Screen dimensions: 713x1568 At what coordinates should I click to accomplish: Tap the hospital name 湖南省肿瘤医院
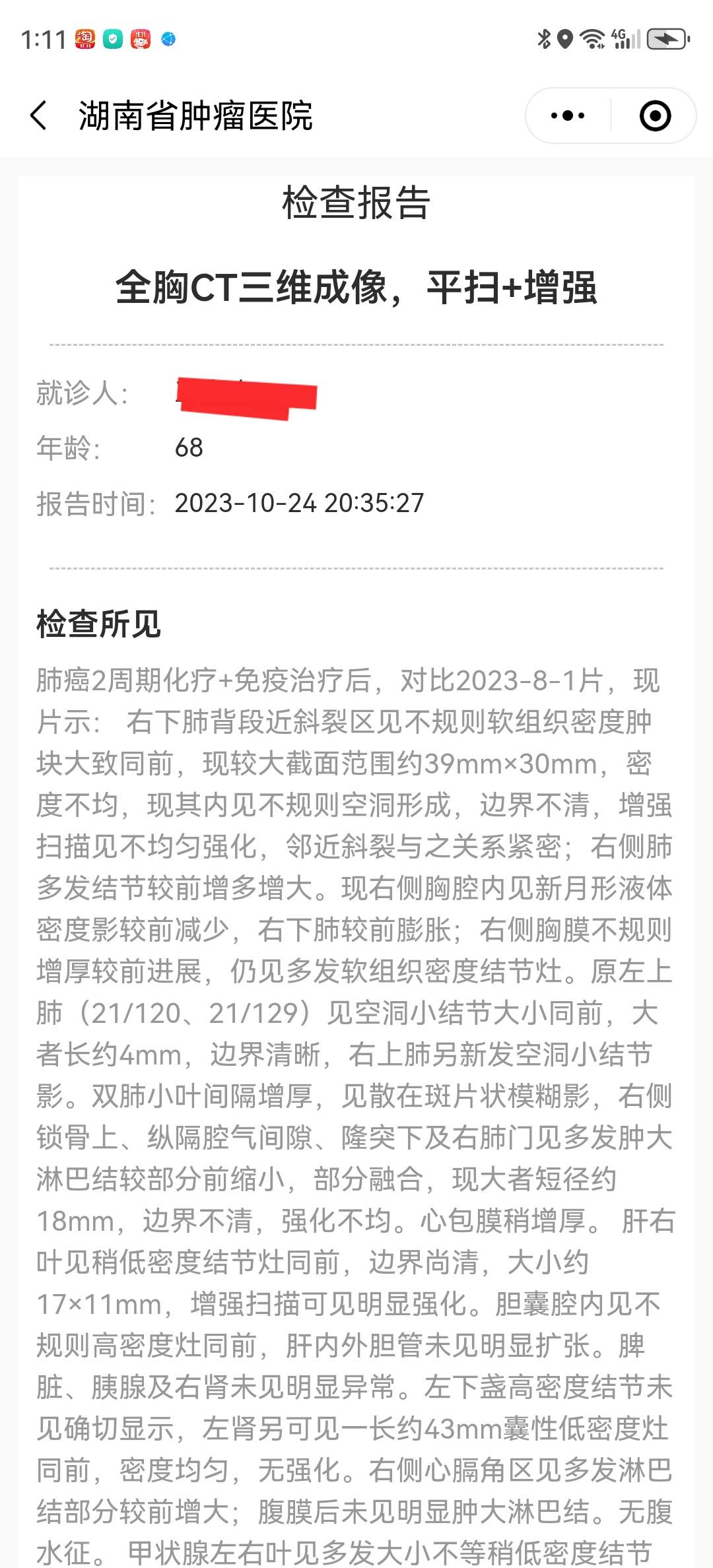[198, 114]
